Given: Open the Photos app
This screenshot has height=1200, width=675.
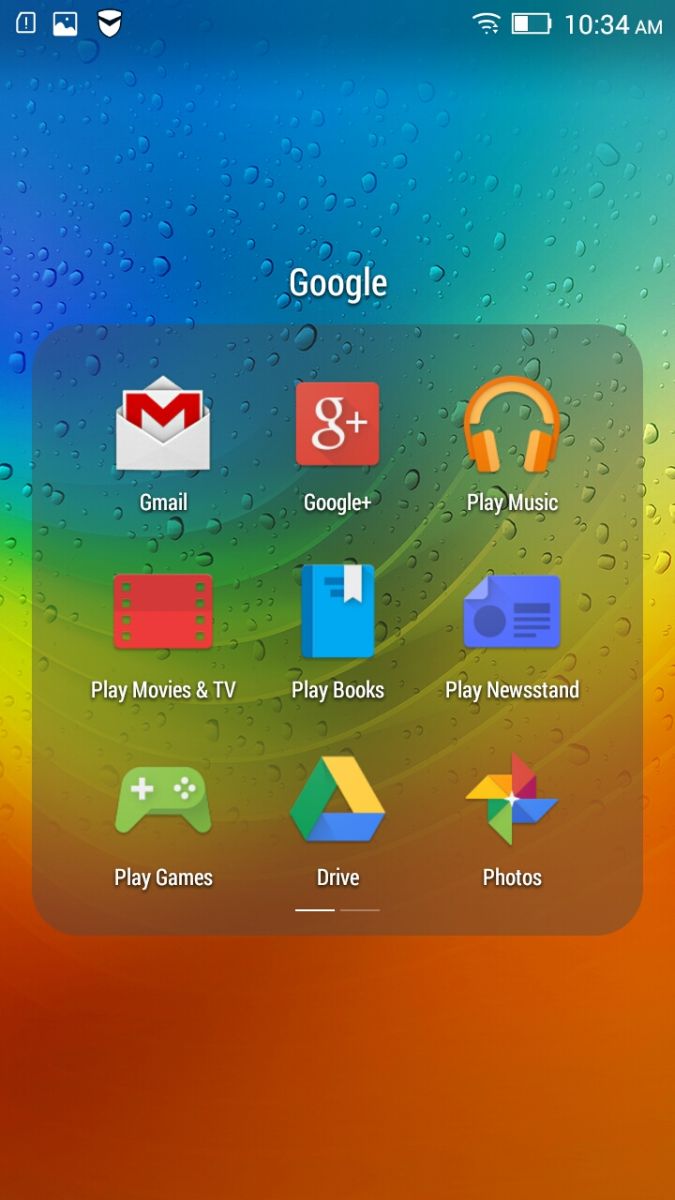Looking at the screenshot, I should tap(511, 800).
